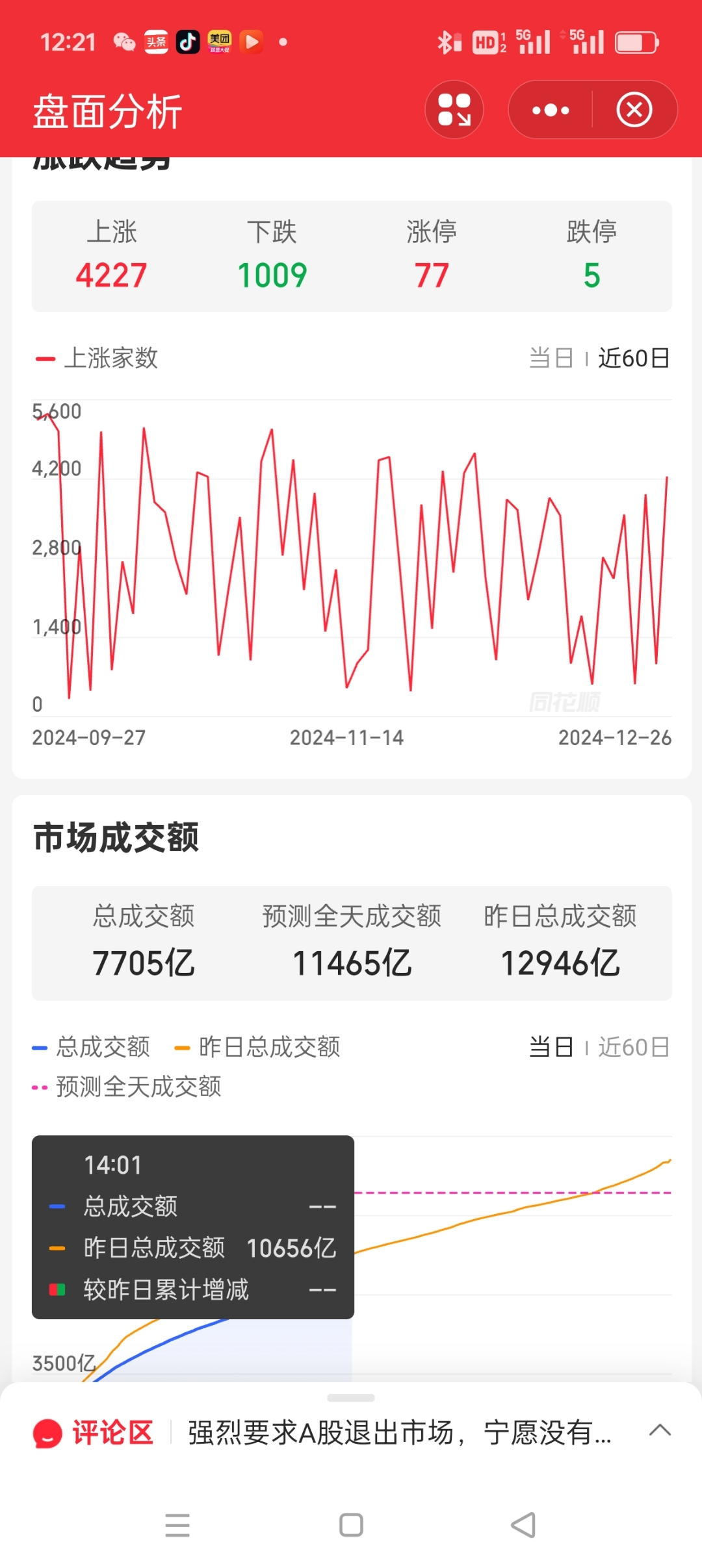Close the mini-program via the X capsule icon
This screenshot has width=702, height=1568.
click(x=634, y=109)
